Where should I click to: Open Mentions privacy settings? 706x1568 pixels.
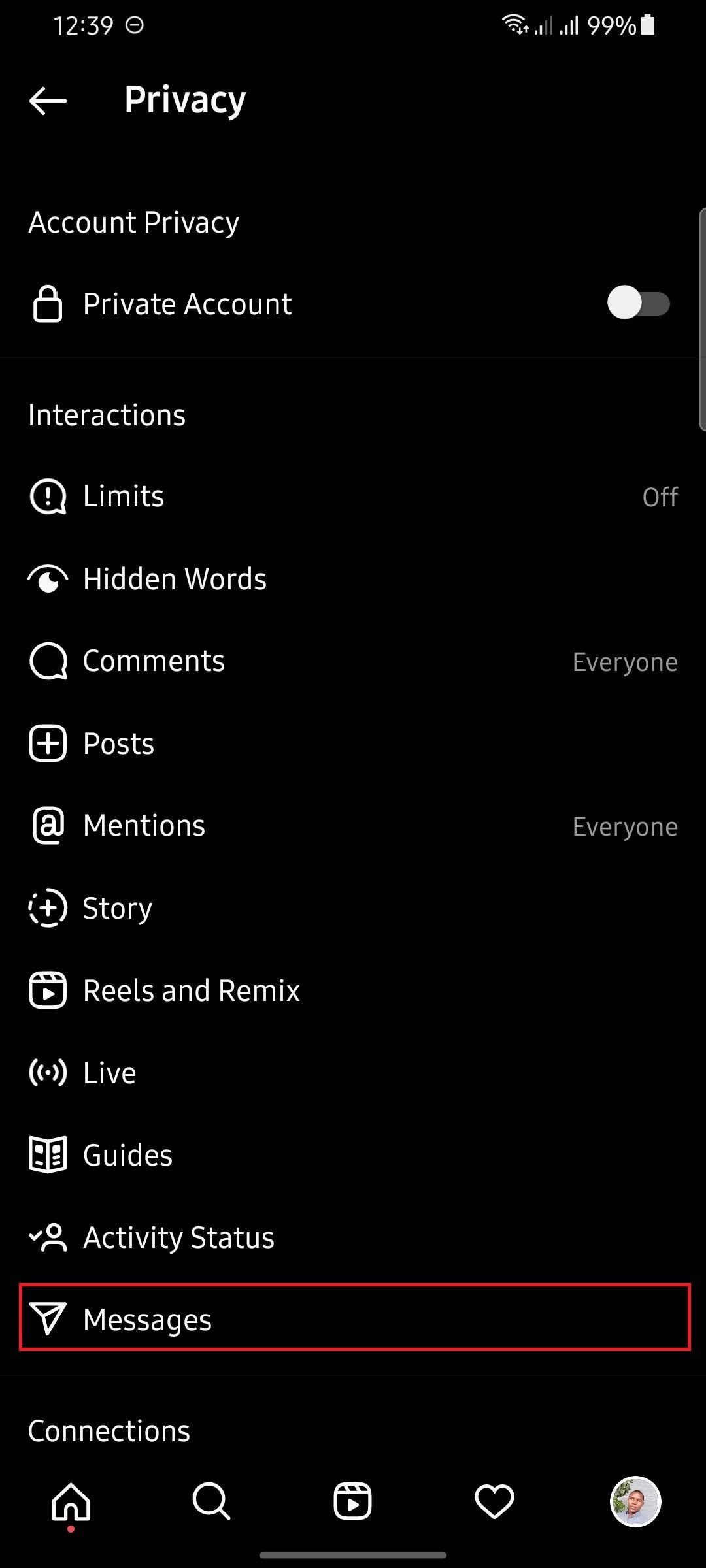pos(353,826)
